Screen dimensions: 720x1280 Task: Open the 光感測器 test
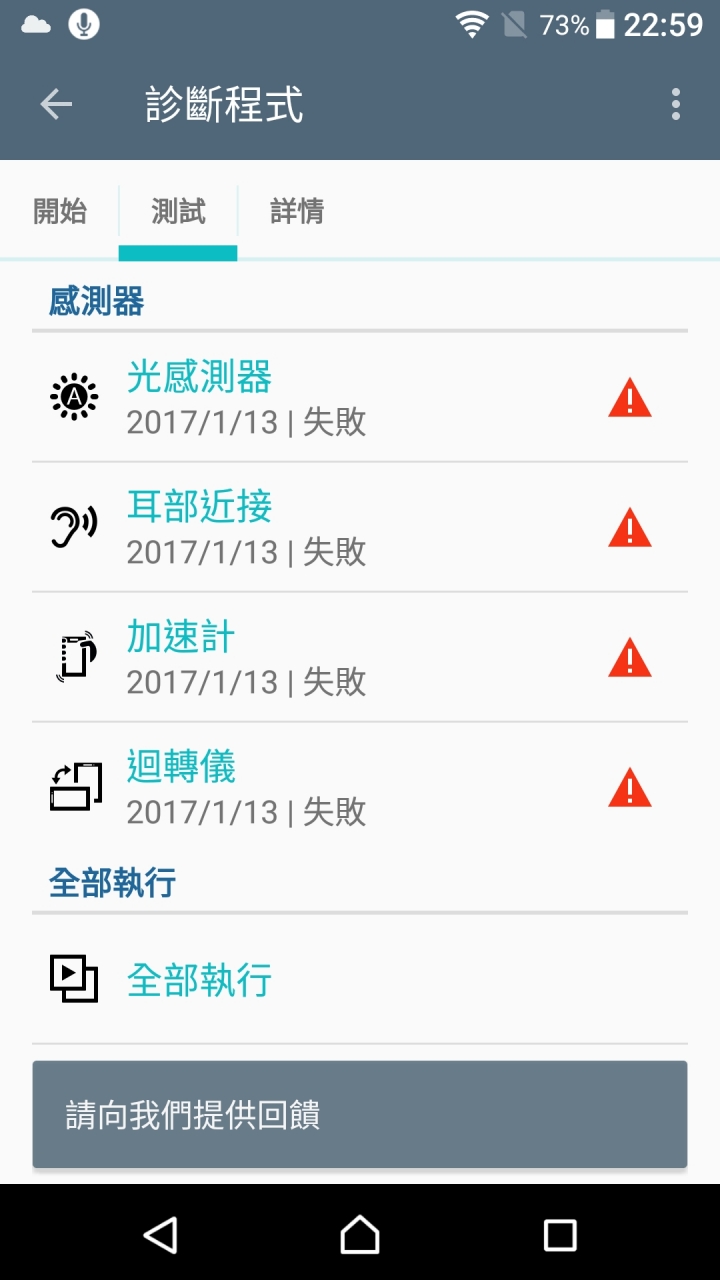point(360,397)
